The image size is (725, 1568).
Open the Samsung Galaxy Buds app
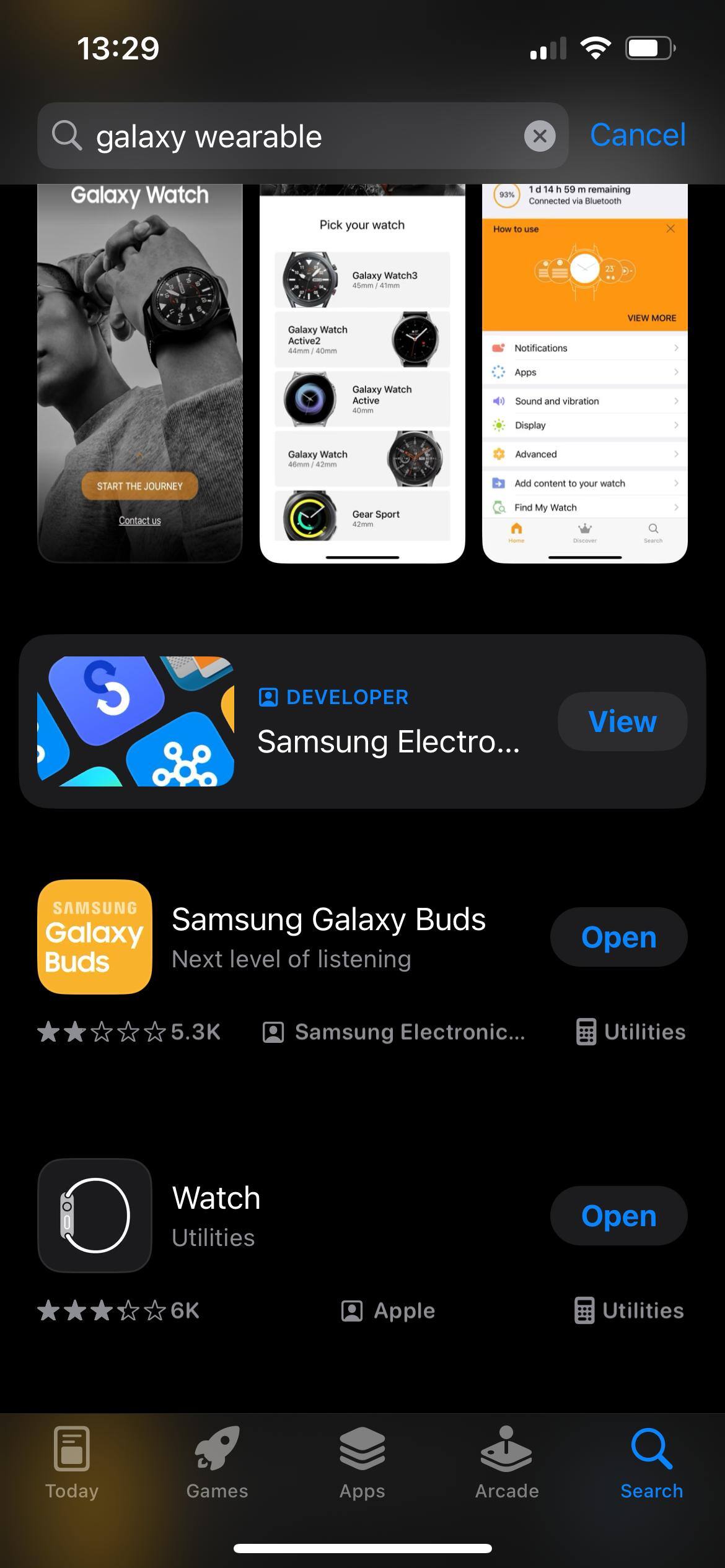point(618,937)
